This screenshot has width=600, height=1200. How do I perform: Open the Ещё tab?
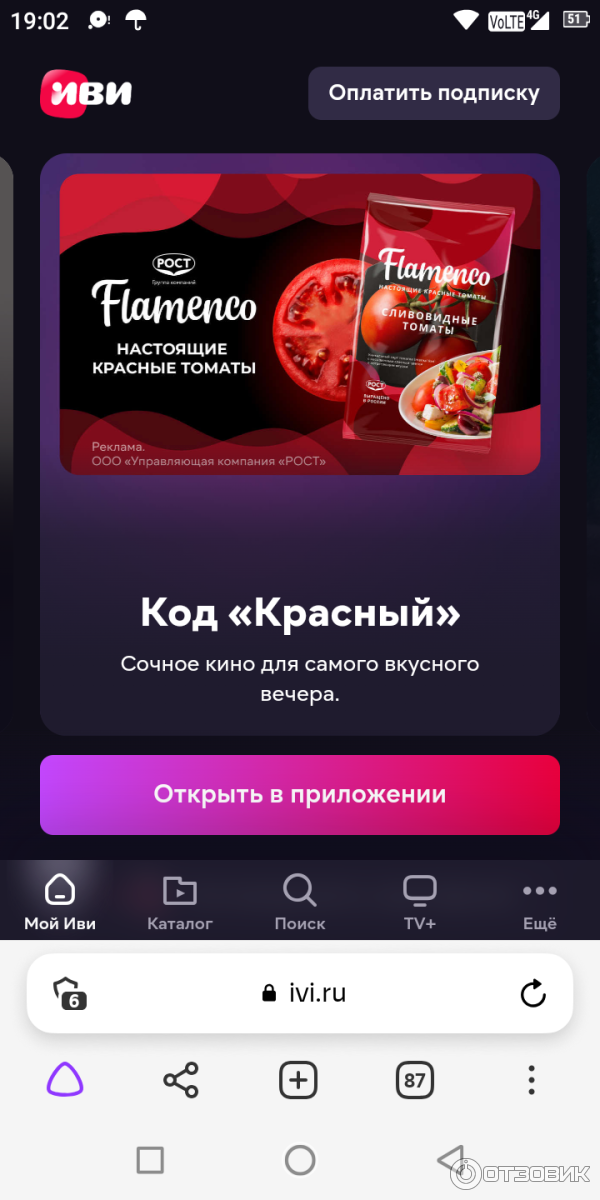[540, 901]
